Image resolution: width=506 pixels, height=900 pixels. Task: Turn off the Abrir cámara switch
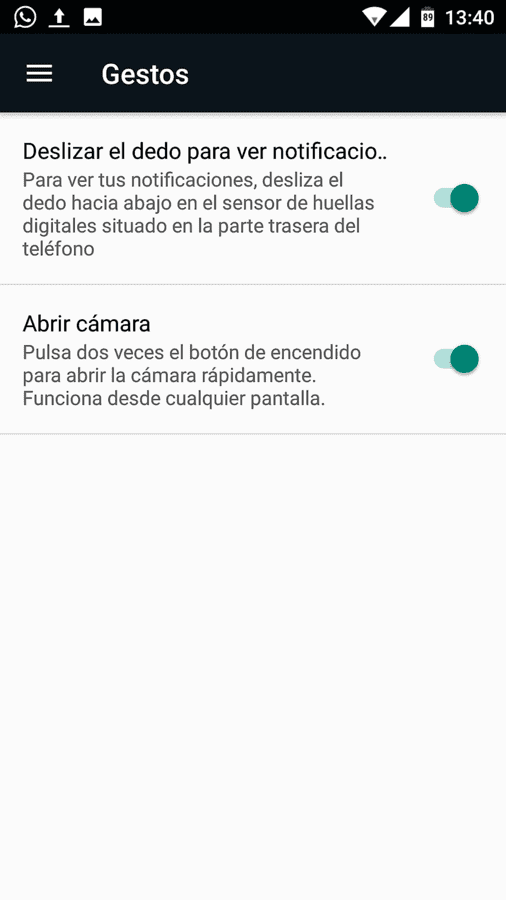point(456,359)
